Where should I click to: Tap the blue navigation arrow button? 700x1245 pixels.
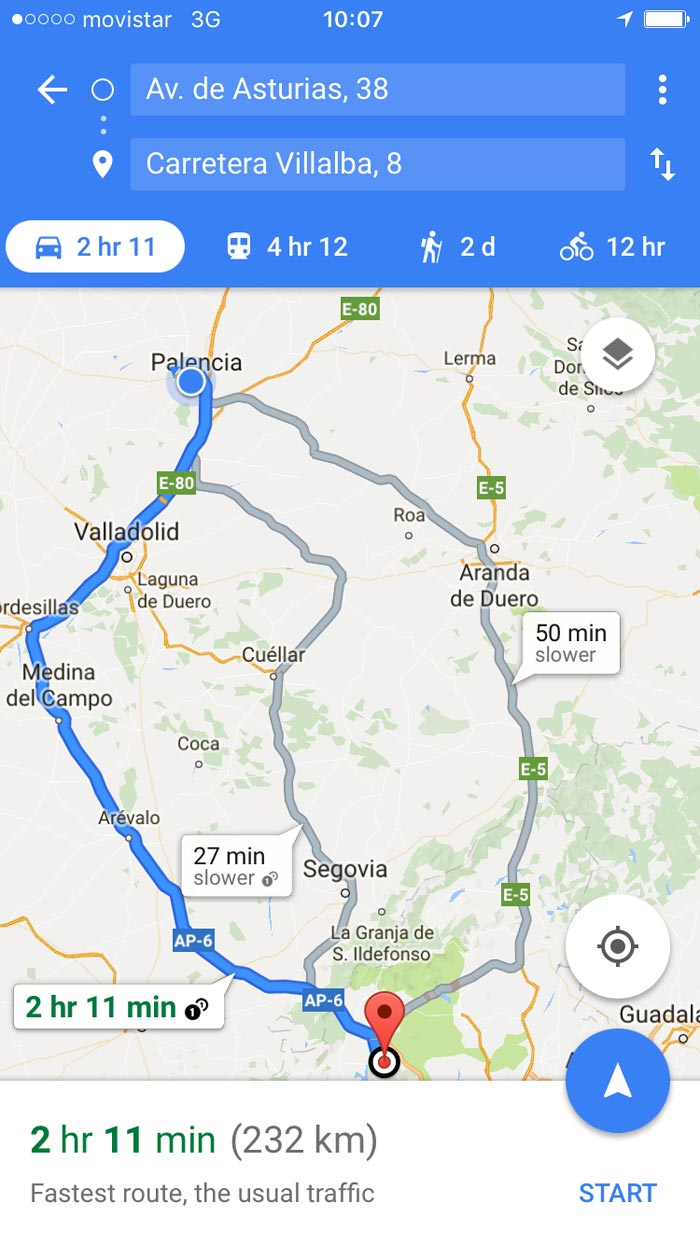pos(617,1080)
